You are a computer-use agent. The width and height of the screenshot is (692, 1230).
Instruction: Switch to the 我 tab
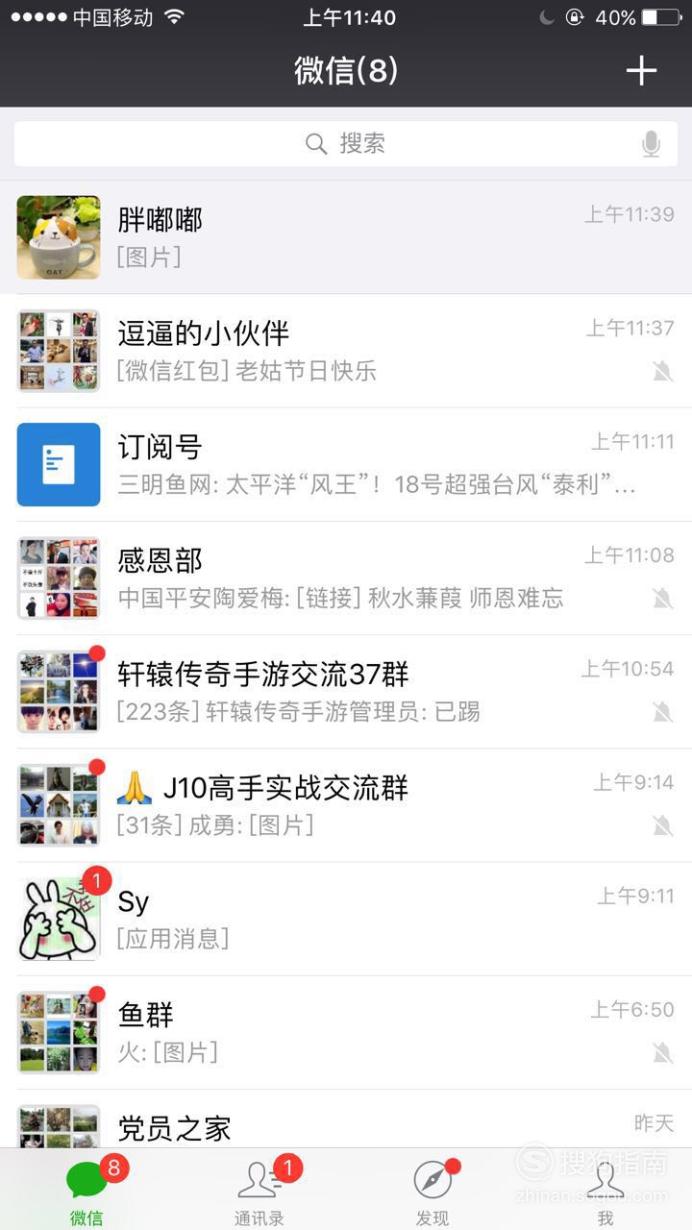coord(605,1190)
